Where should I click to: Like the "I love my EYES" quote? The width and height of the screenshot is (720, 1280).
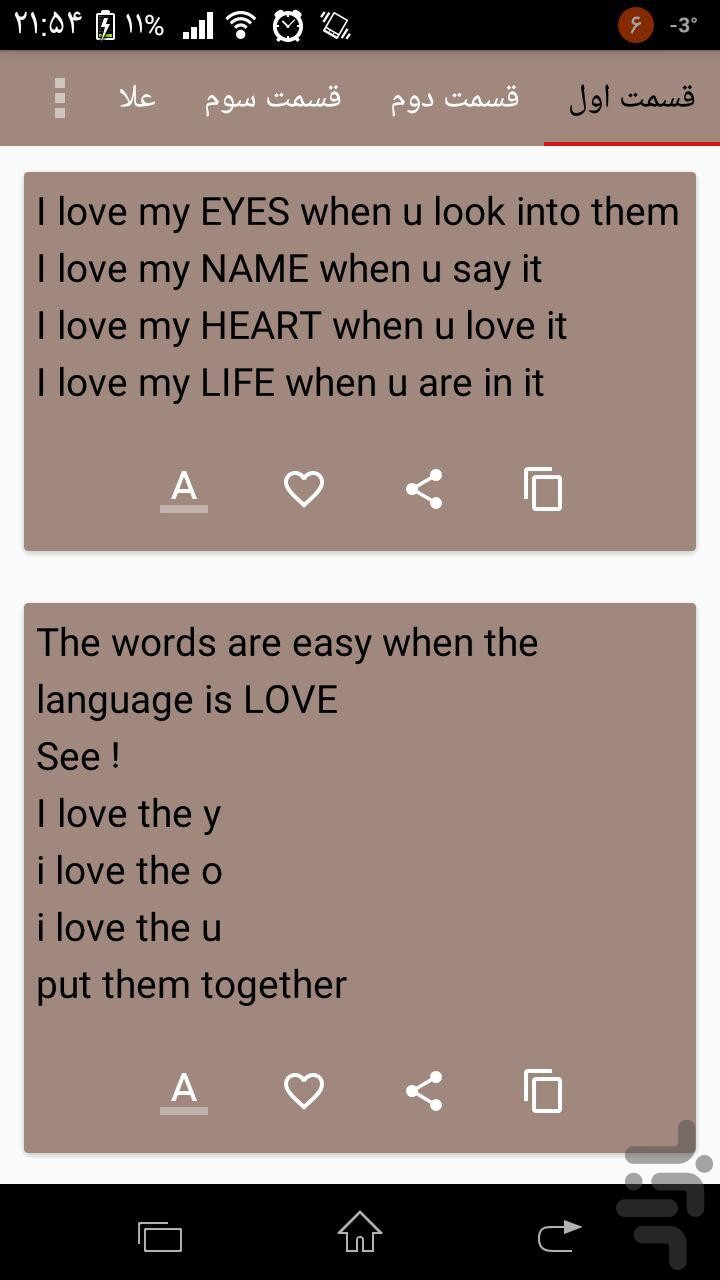[x=304, y=490]
